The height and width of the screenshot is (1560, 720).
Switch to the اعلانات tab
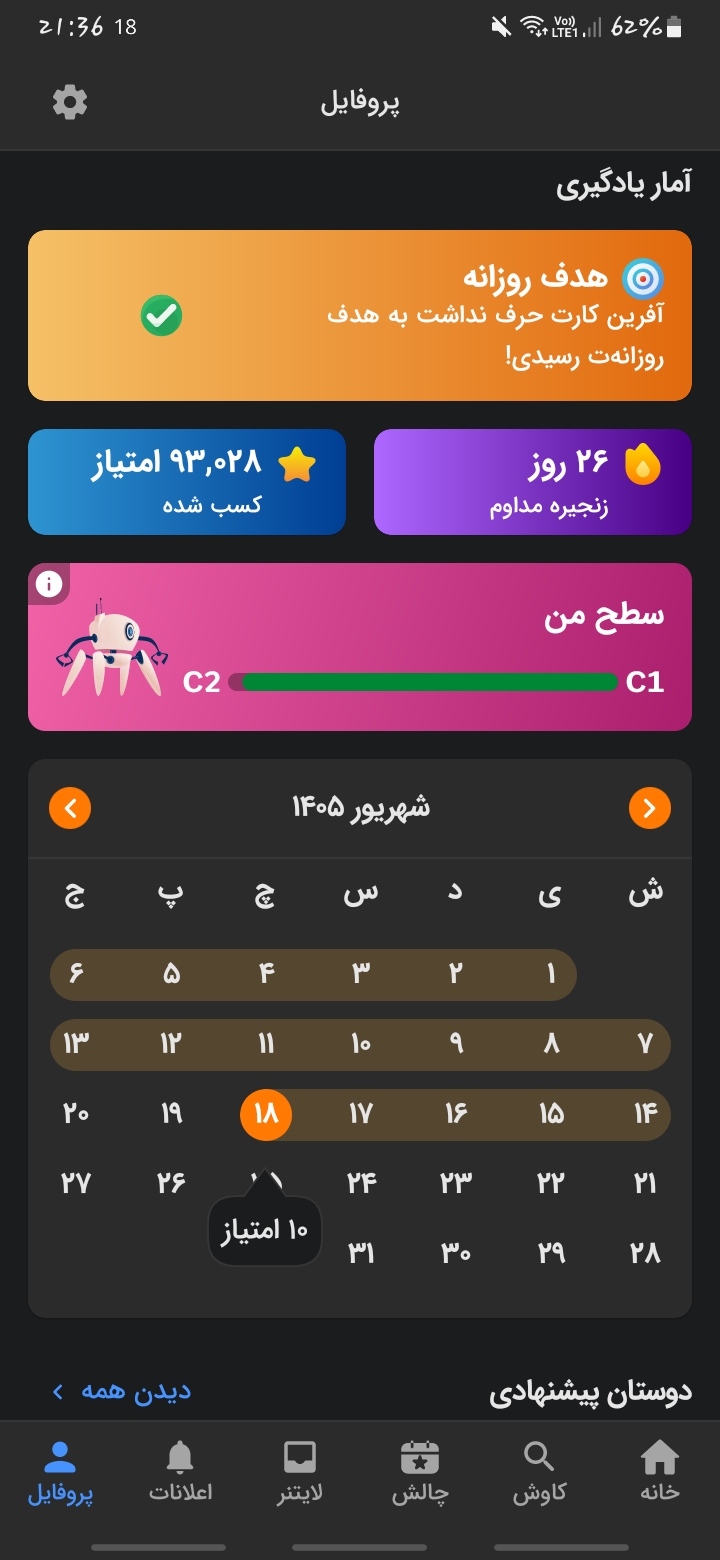pos(180,1472)
